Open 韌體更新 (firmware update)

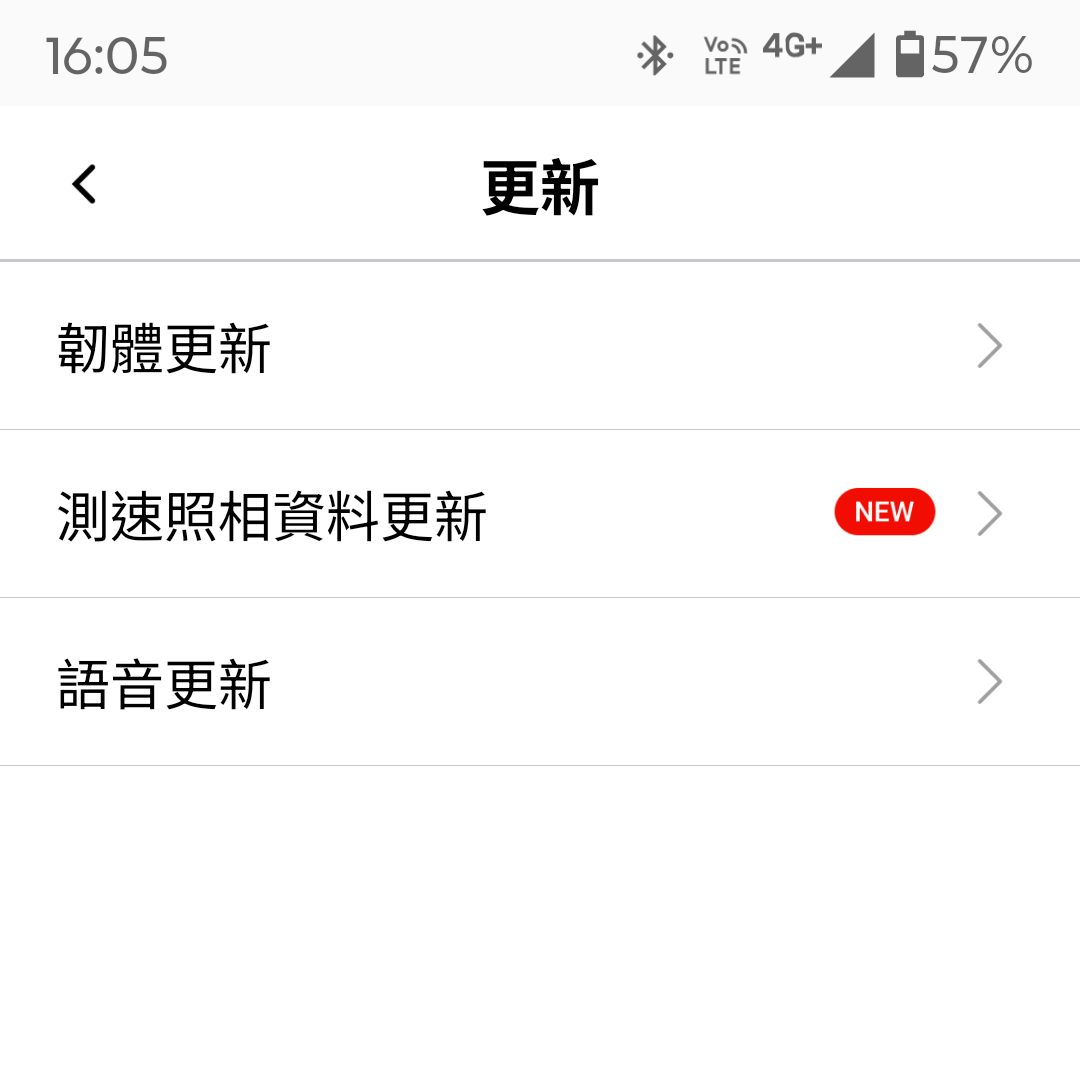tap(540, 347)
